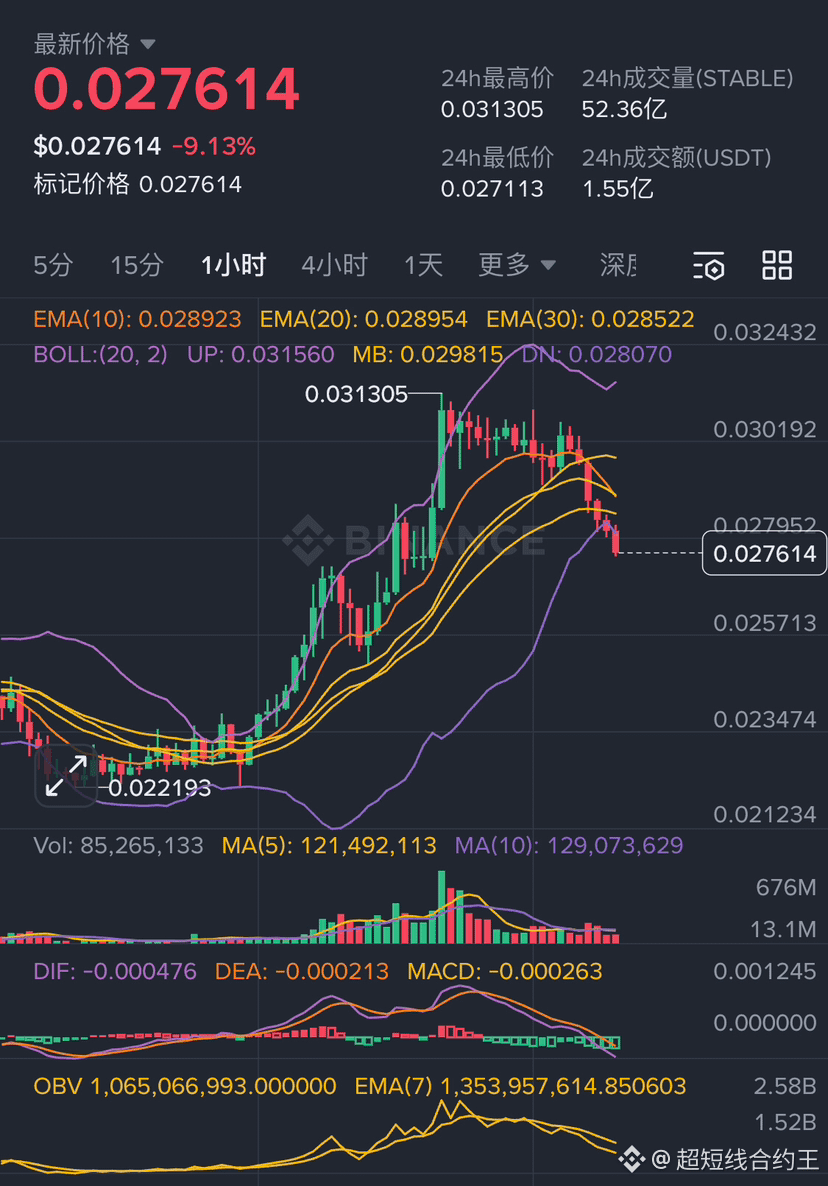Expand chart to fullscreen
828x1186 pixels.
coord(66,776)
